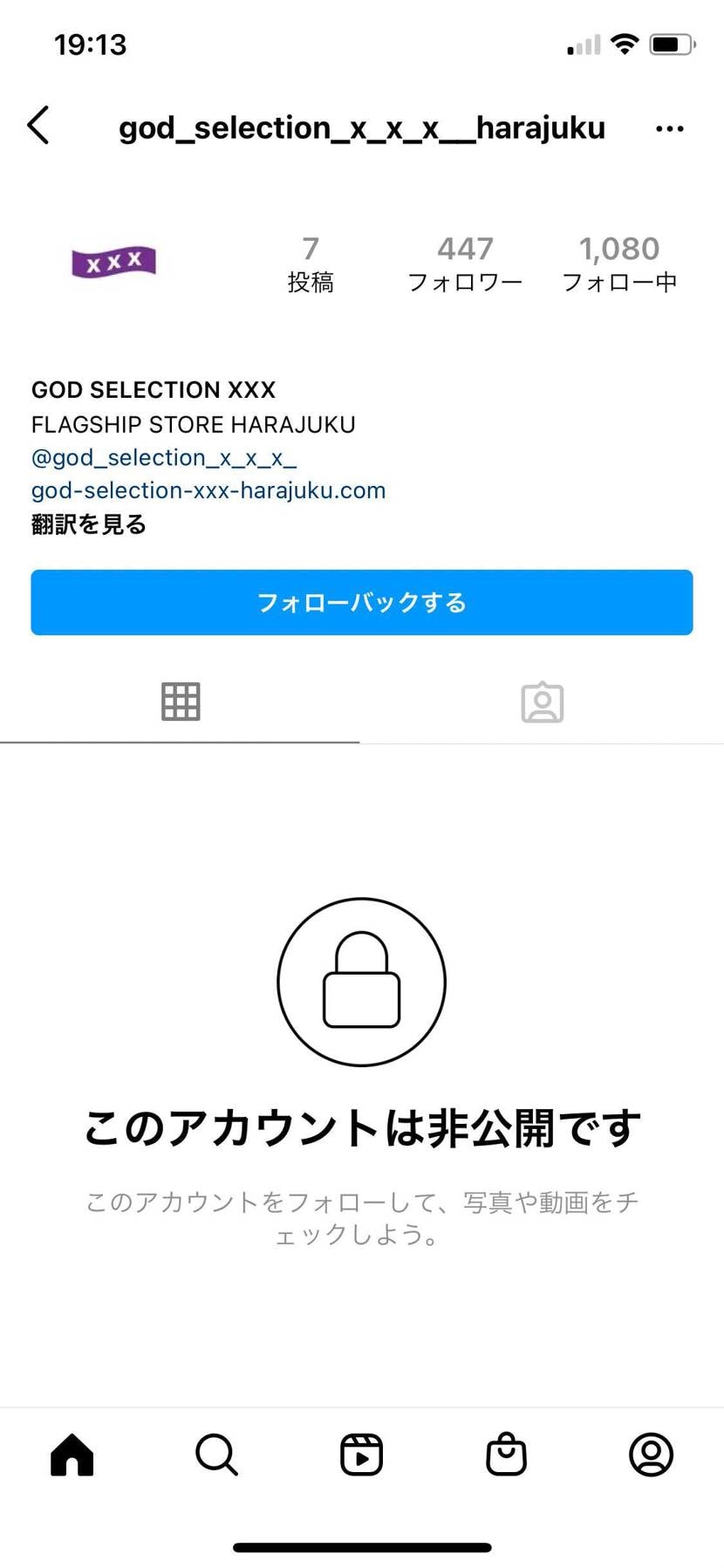
Task: View the 1,080 following count
Action: pyautogui.click(x=620, y=262)
